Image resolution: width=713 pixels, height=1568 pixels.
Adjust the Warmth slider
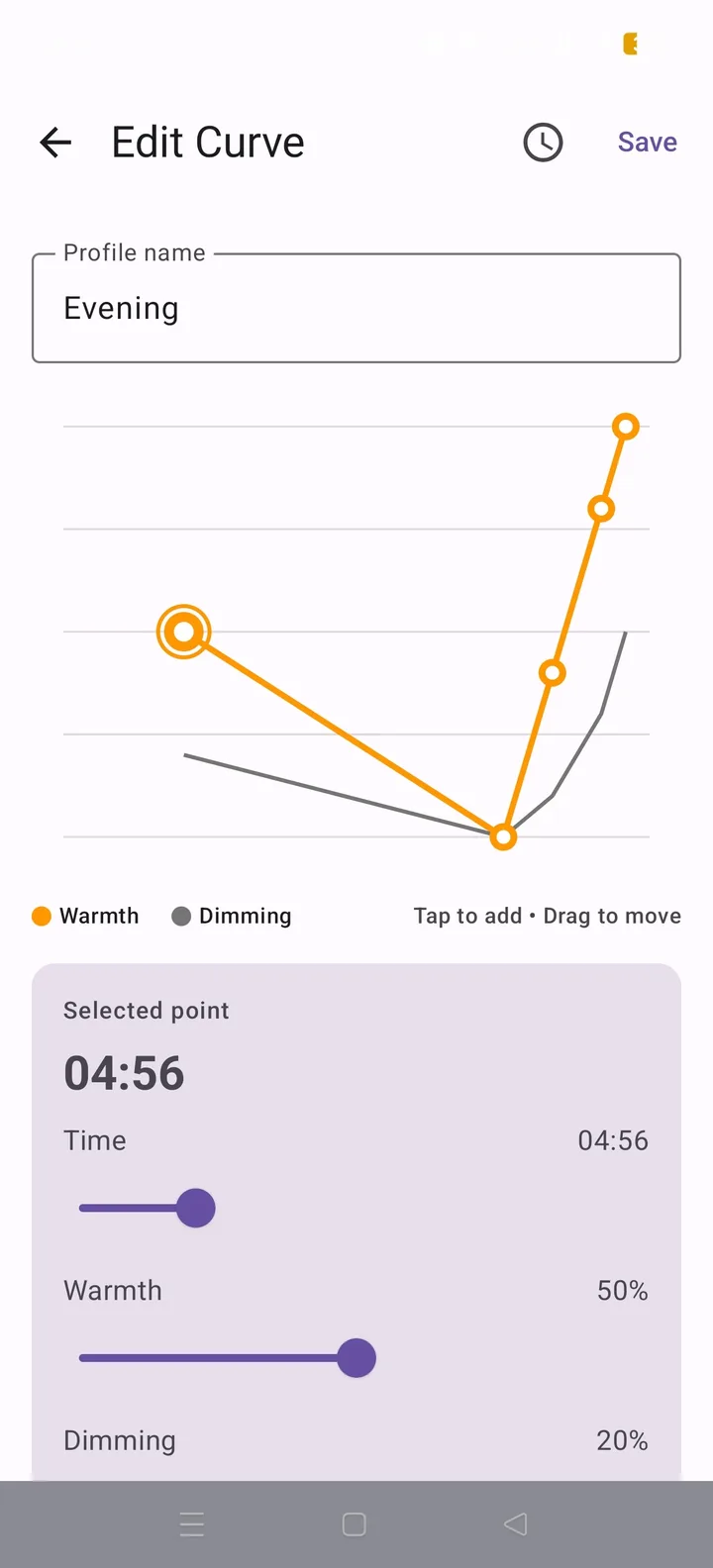[x=356, y=1358]
